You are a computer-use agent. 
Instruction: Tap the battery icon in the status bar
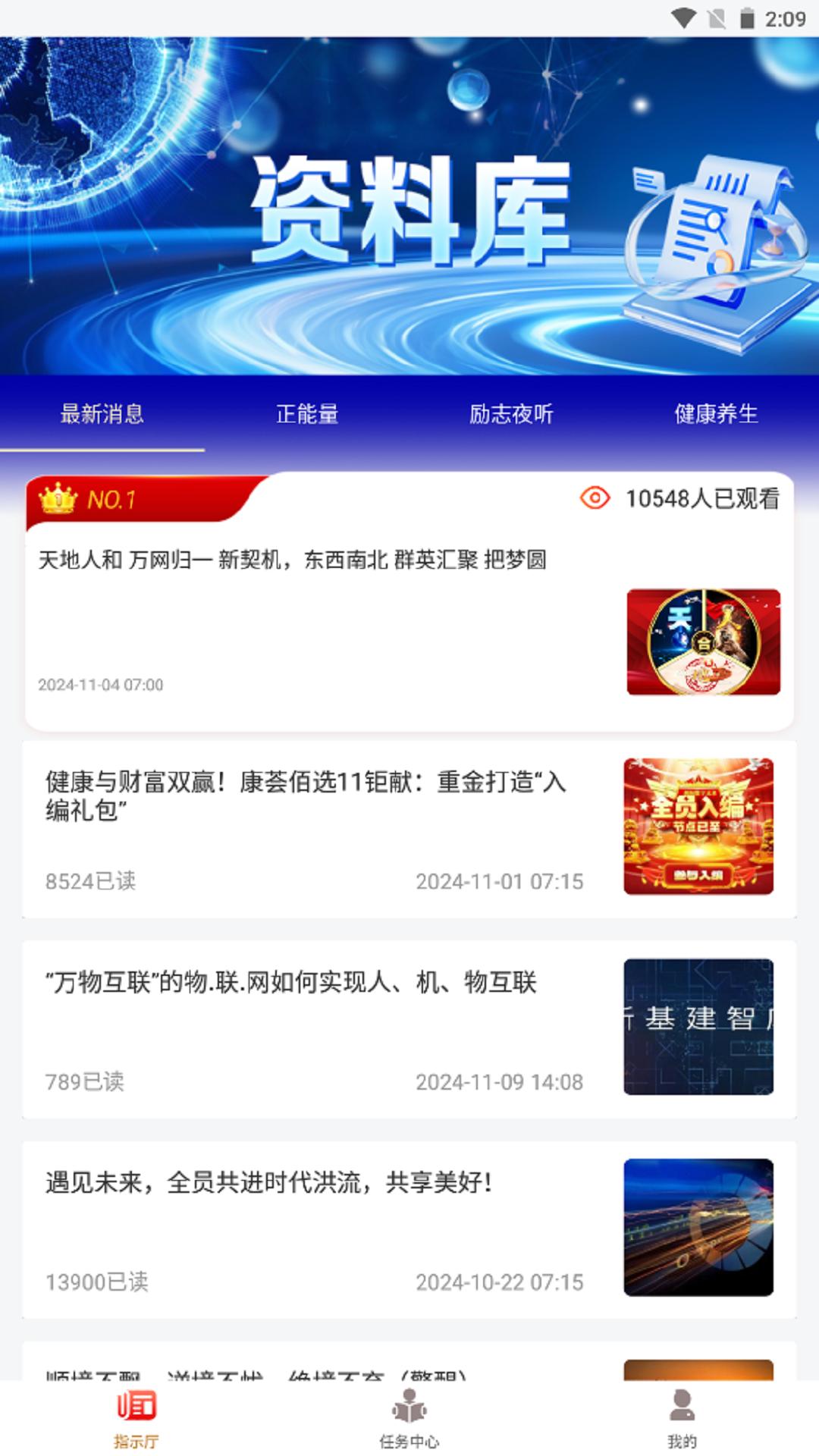746,20
